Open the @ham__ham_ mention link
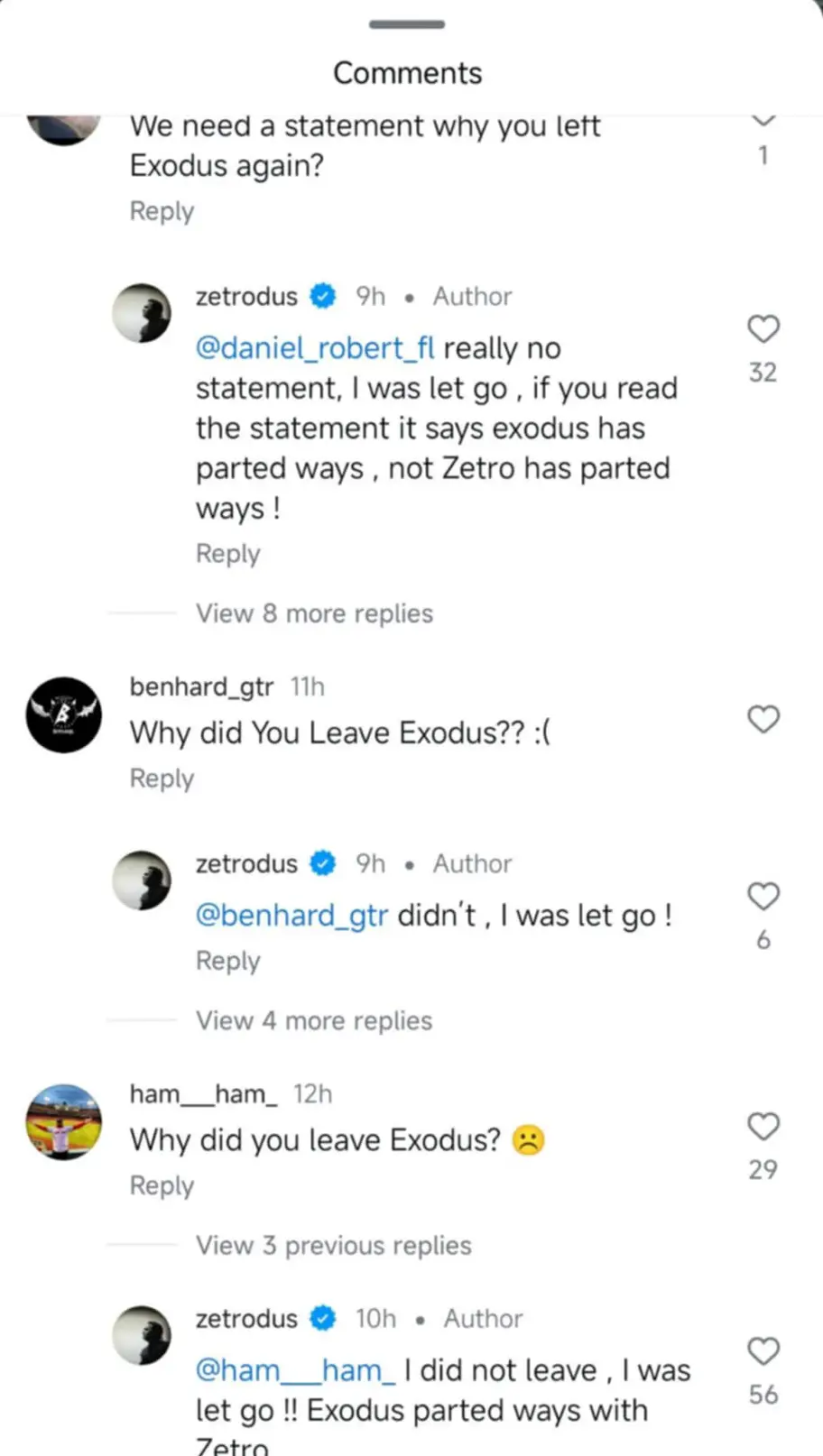 [295, 1370]
